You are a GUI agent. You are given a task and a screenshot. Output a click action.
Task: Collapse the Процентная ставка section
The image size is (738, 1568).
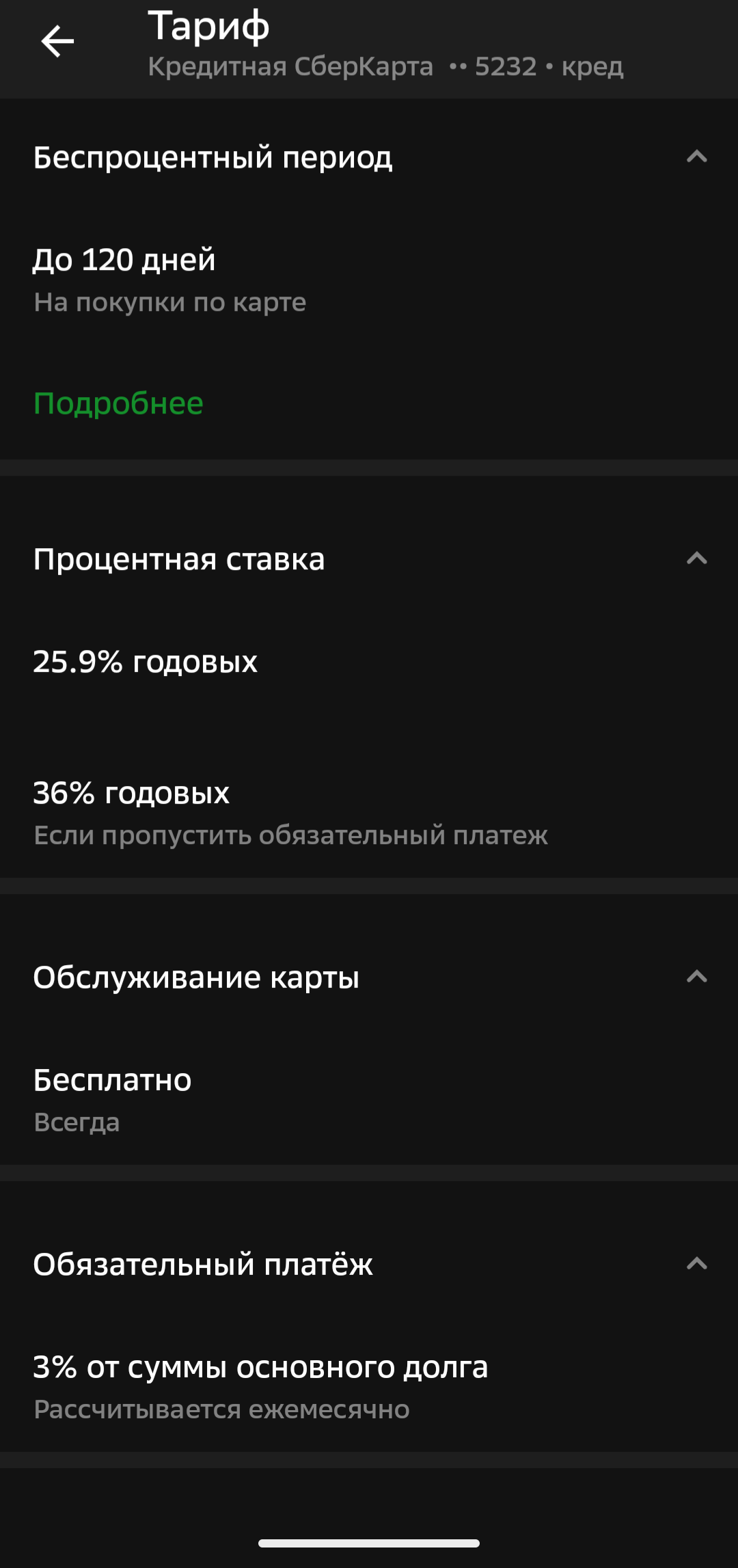coord(696,559)
